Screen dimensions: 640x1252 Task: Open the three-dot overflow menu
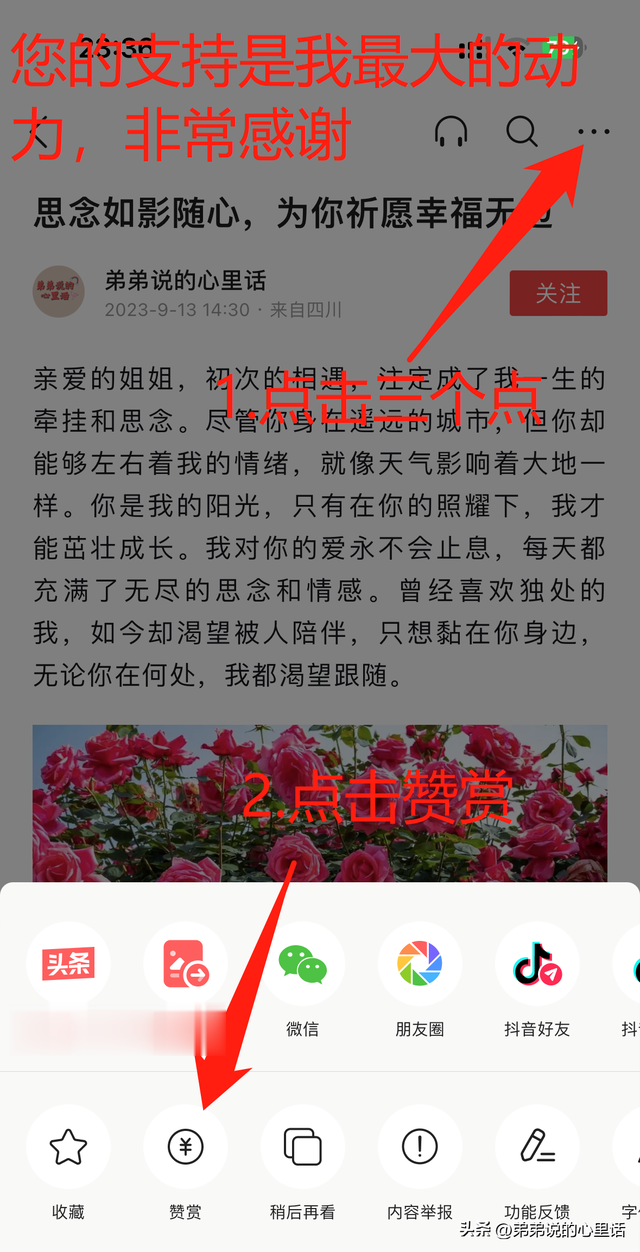point(593,132)
